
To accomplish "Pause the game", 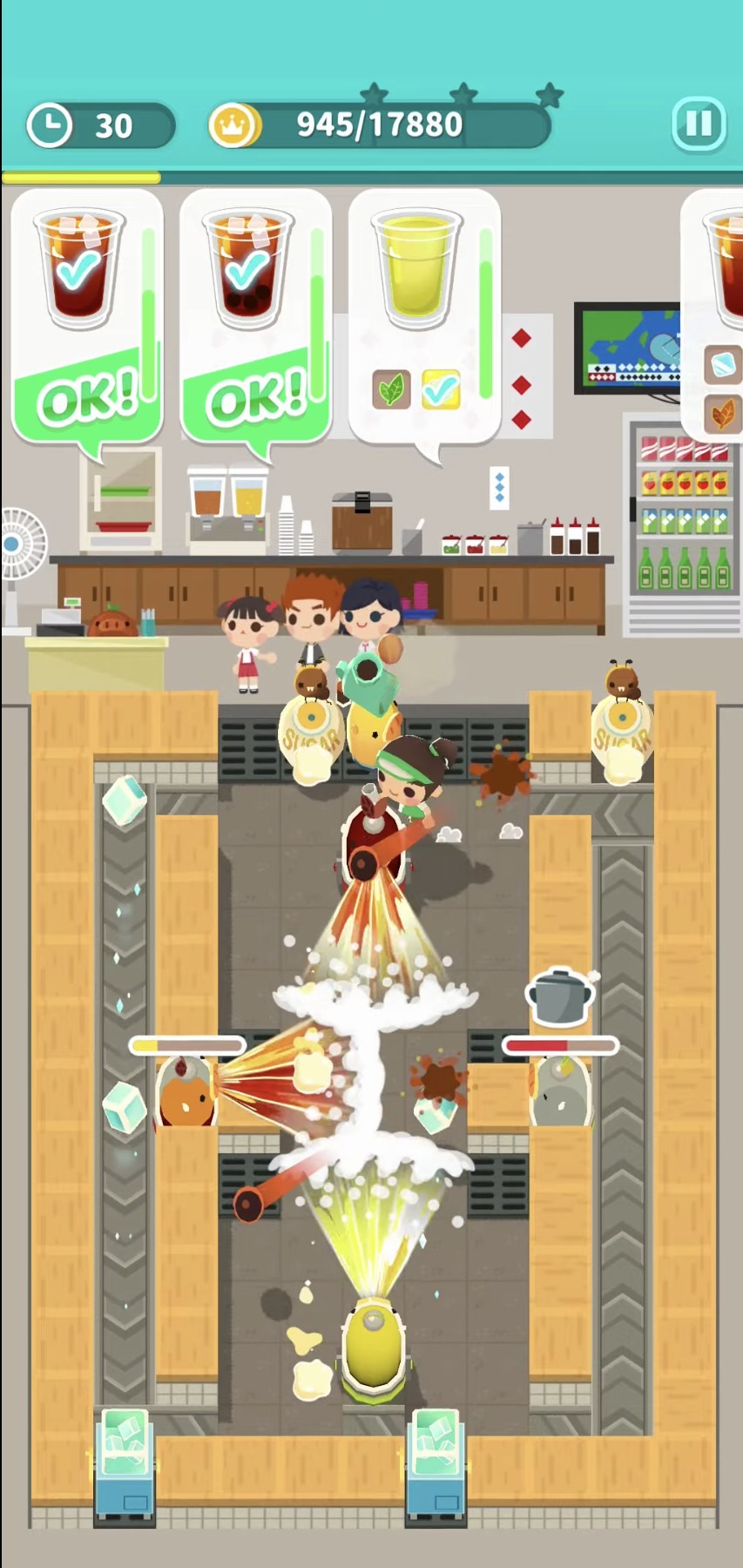I will click(x=699, y=125).
